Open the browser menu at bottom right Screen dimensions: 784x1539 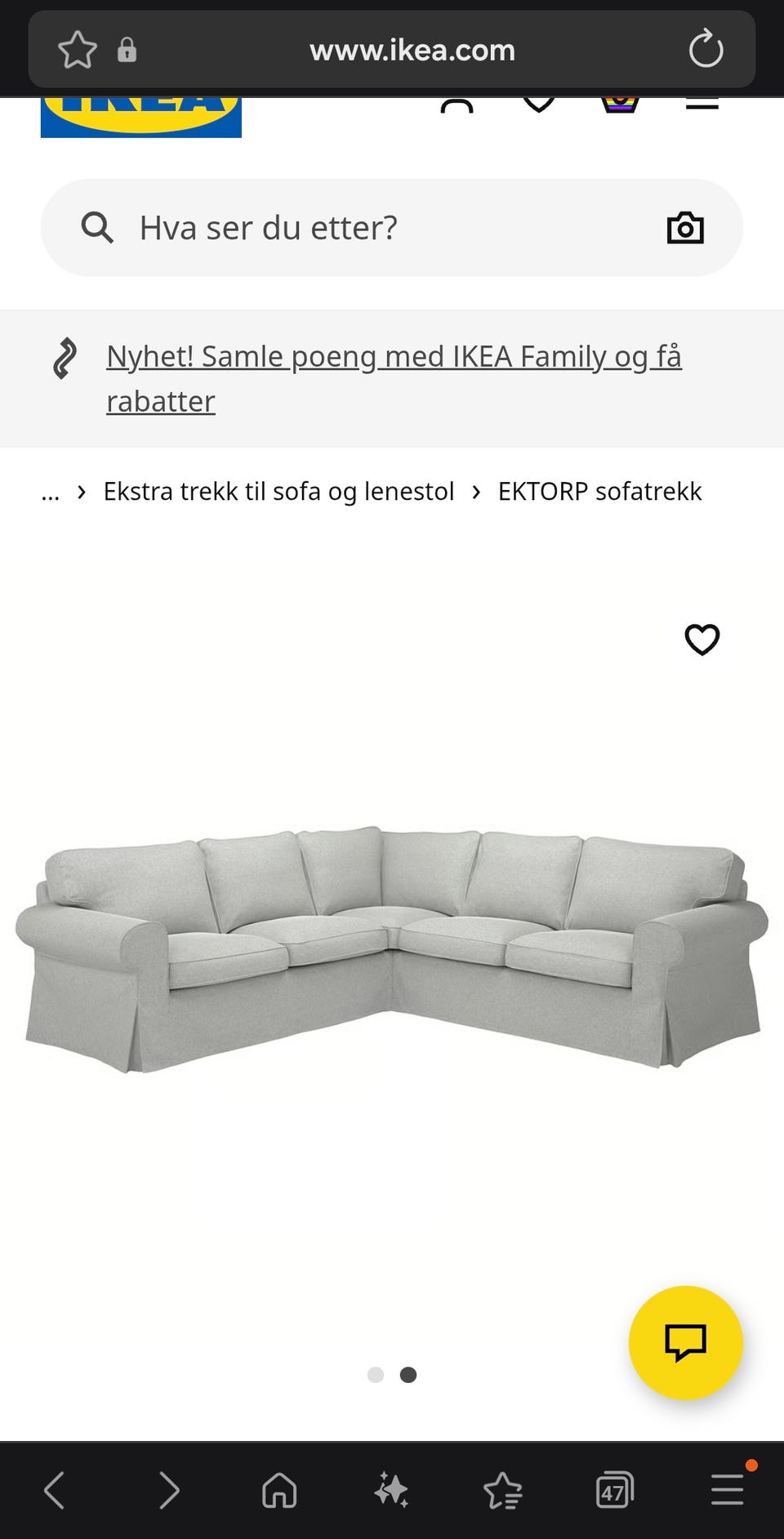pos(726,1489)
